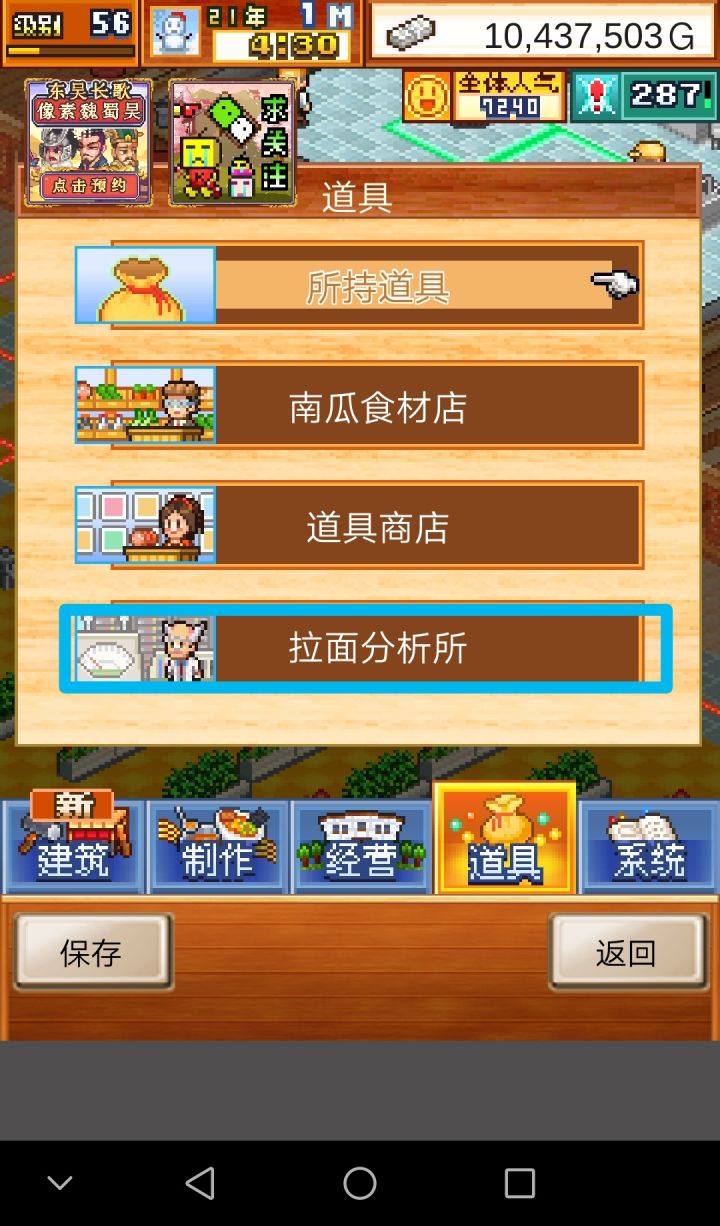
Task: Tap the Android back navigation button
Action: point(200,1182)
